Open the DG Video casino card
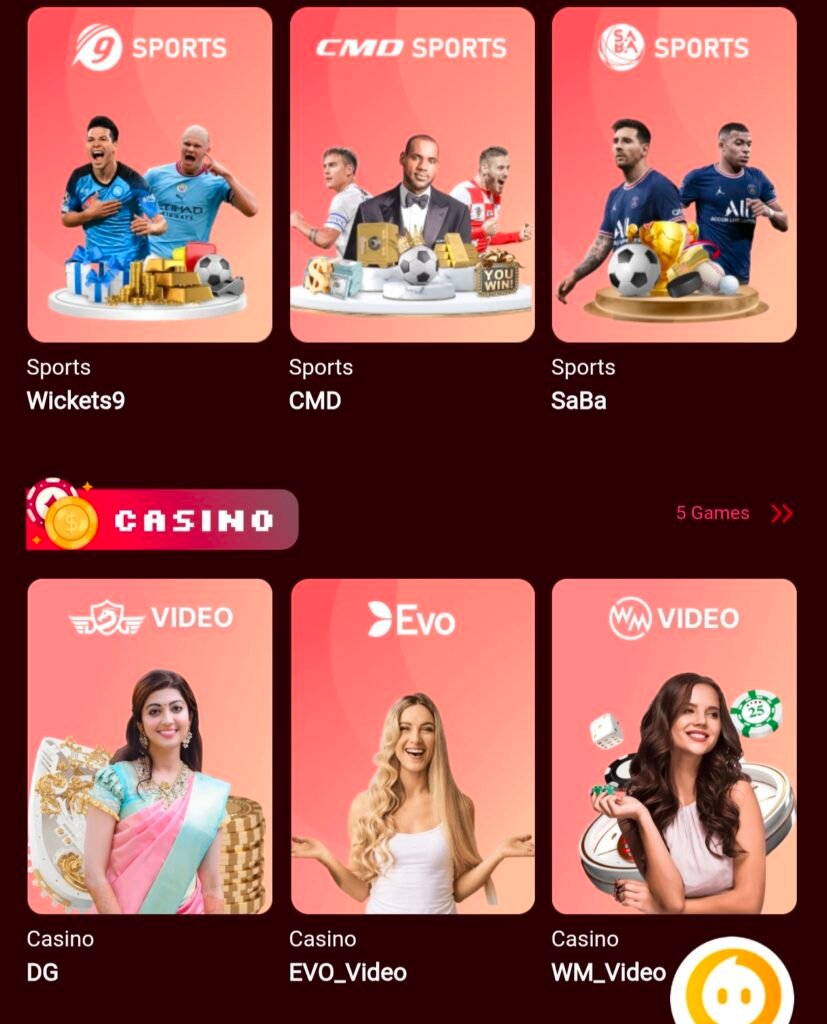The height and width of the screenshot is (1024, 827). click(150, 746)
